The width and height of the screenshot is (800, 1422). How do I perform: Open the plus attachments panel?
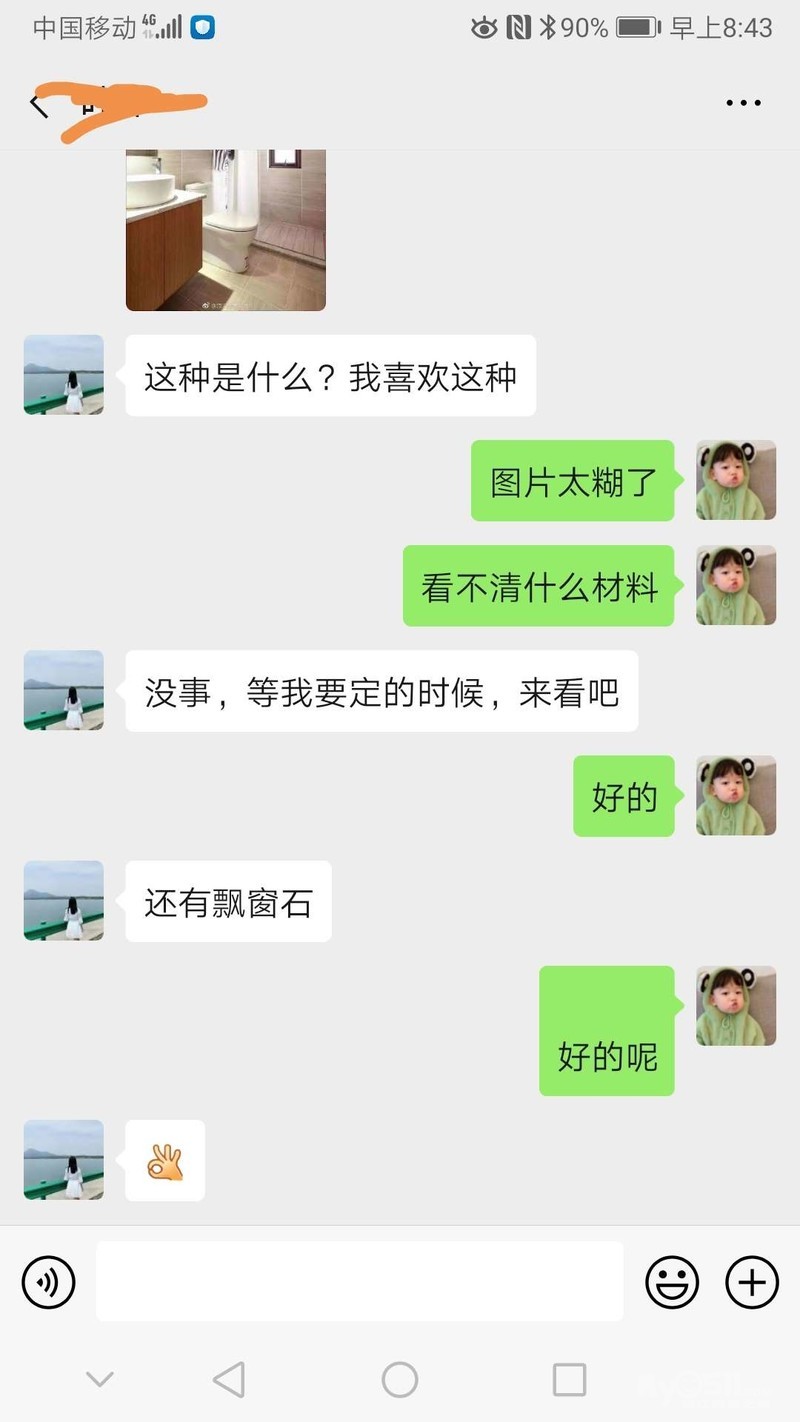(751, 1281)
